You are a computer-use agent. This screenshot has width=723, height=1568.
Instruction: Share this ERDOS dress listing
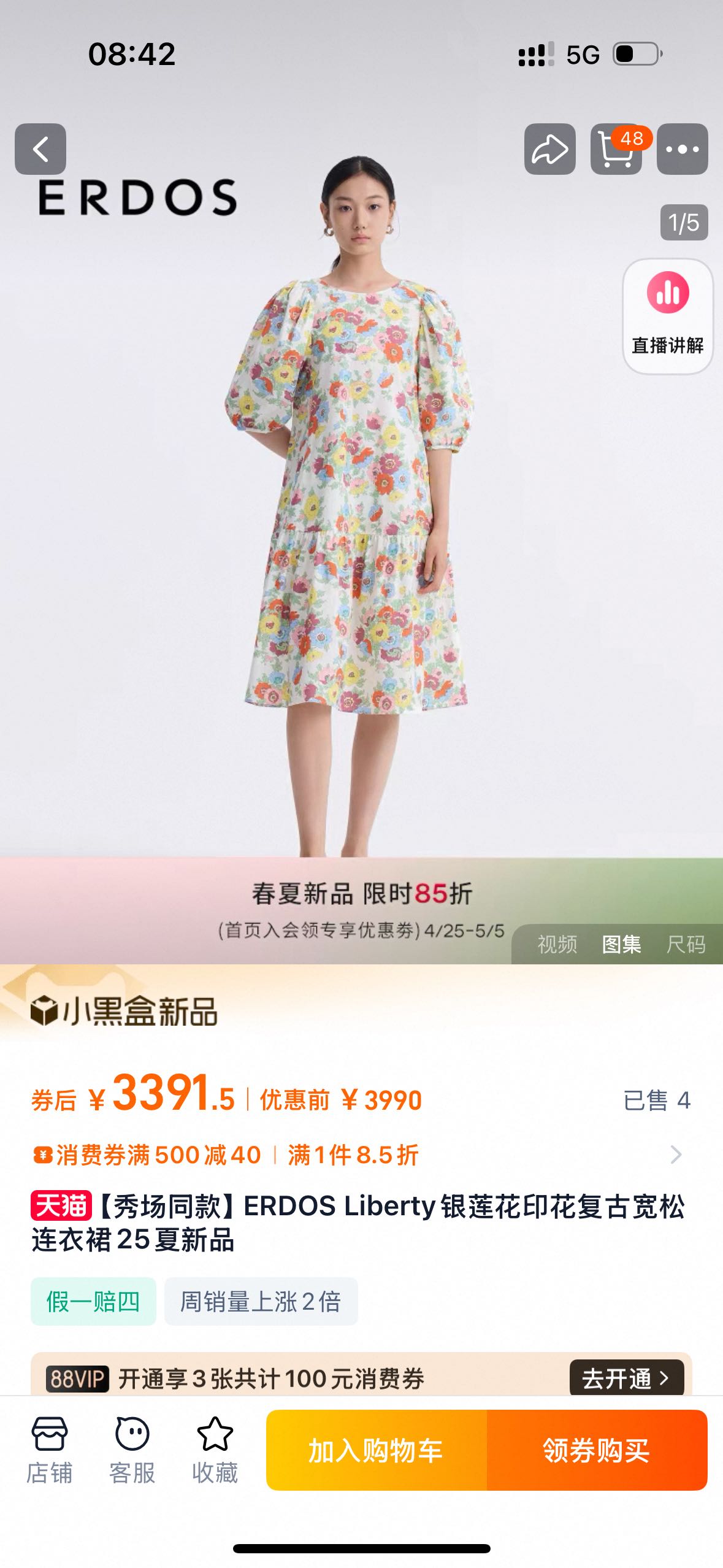[549, 149]
